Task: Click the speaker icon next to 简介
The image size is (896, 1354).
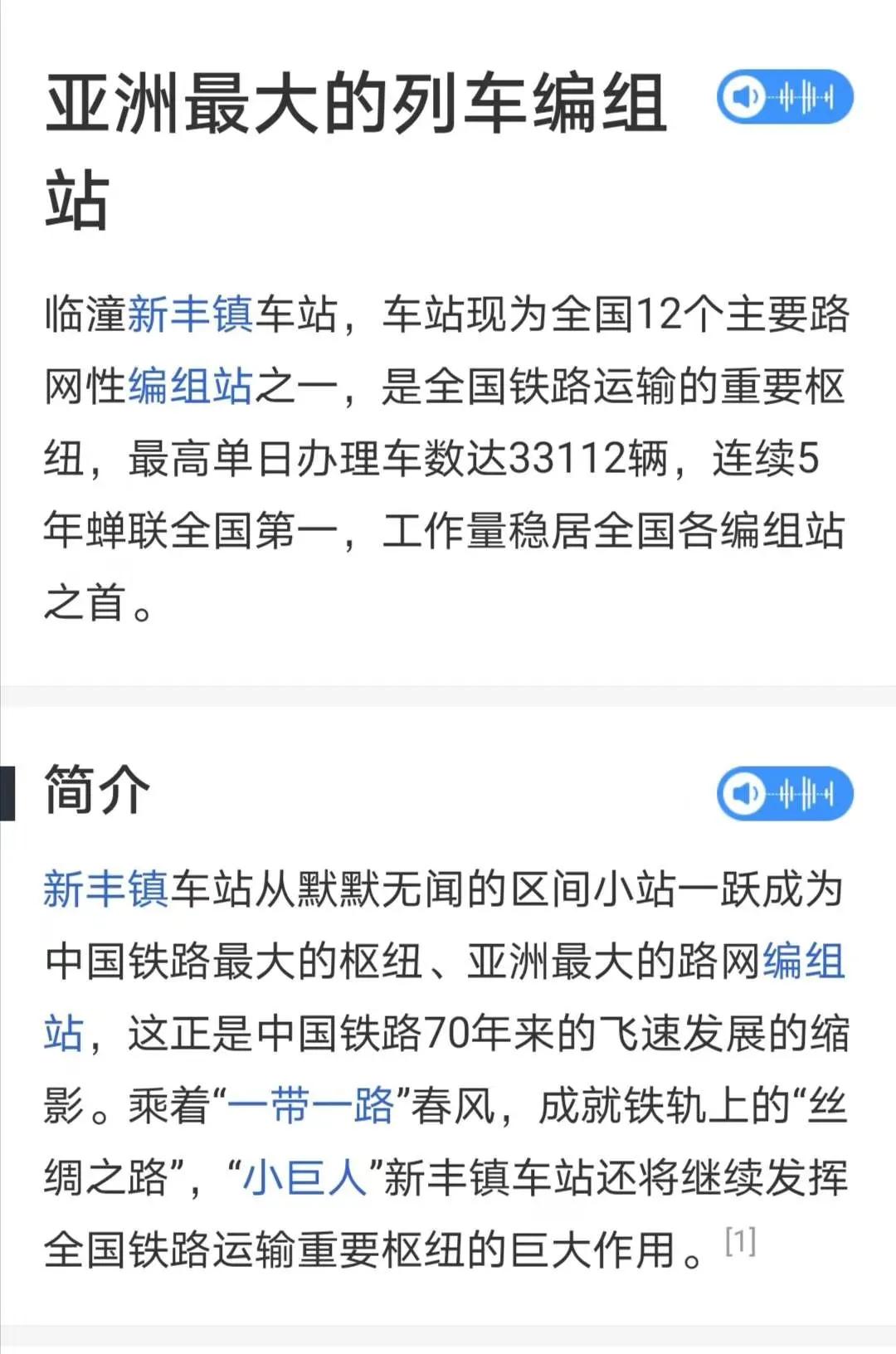Action: (x=746, y=795)
